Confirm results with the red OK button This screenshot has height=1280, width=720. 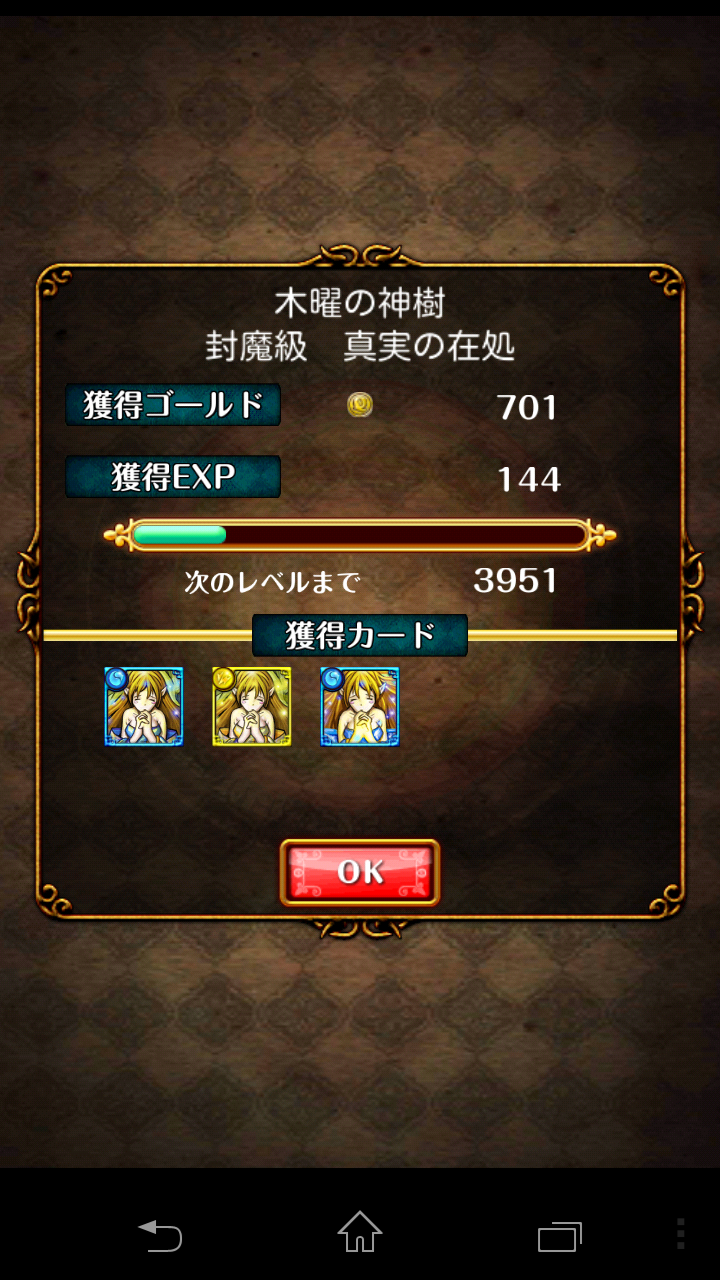[x=360, y=872]
